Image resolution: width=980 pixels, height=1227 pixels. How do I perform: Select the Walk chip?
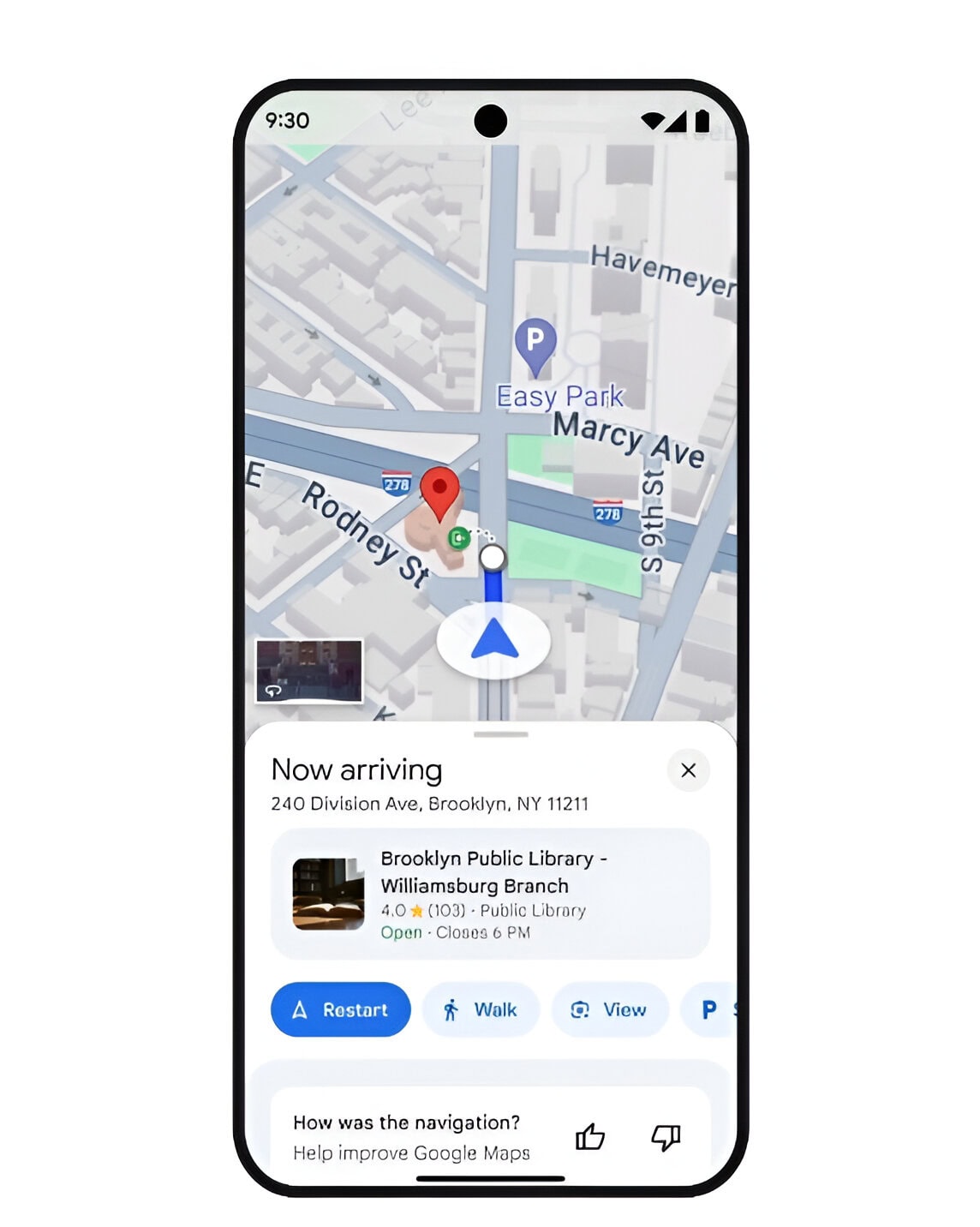(481, 1009)
